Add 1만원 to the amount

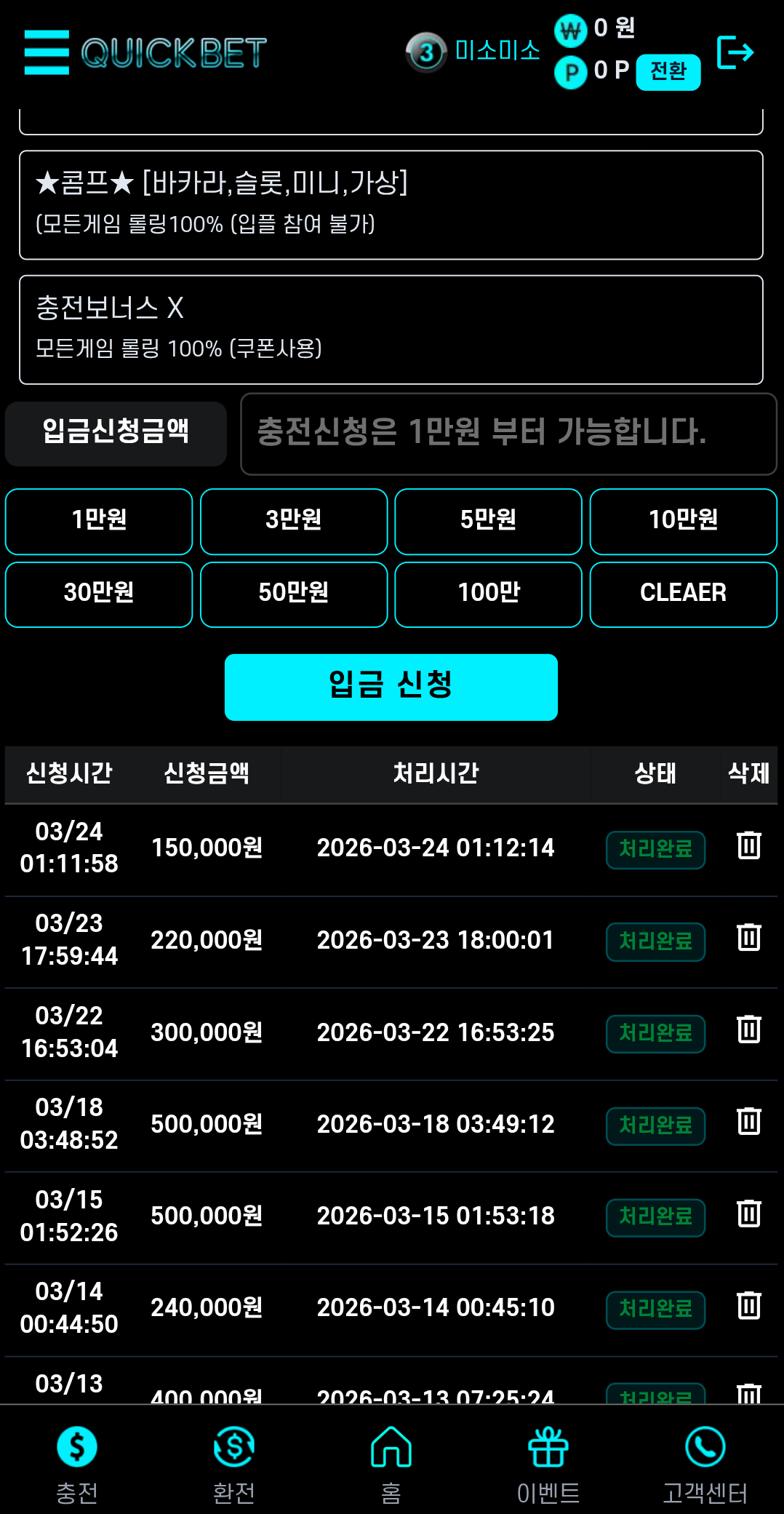(99, 521)
